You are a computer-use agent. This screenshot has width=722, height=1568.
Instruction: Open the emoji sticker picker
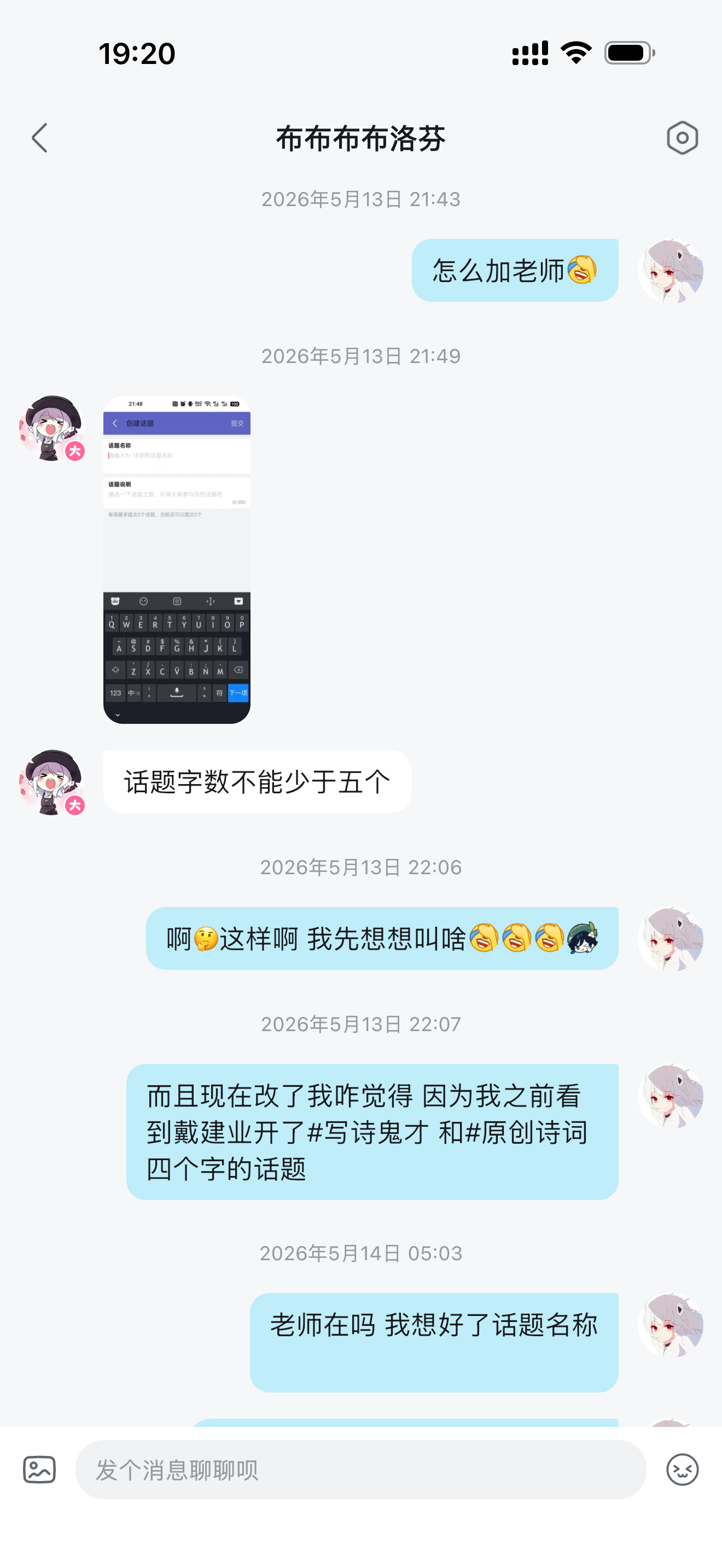(x=682, y=1470)
